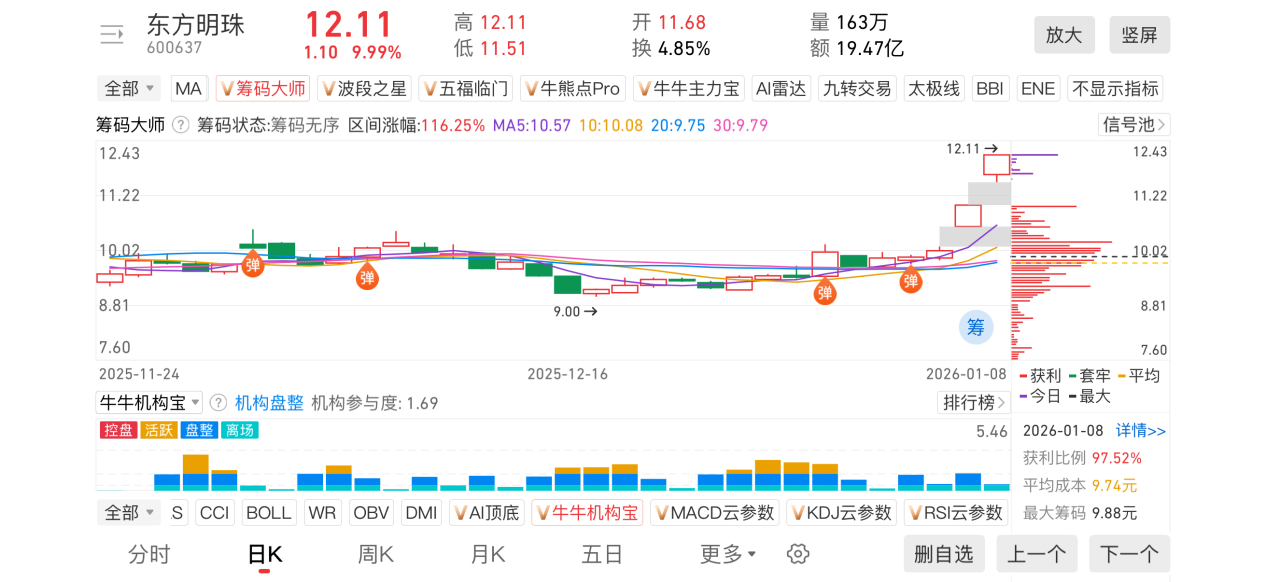Switch to 分时 intraday chart tab
The width and height of the screenshot is (1266, 582).
click(x=149, y=554)
